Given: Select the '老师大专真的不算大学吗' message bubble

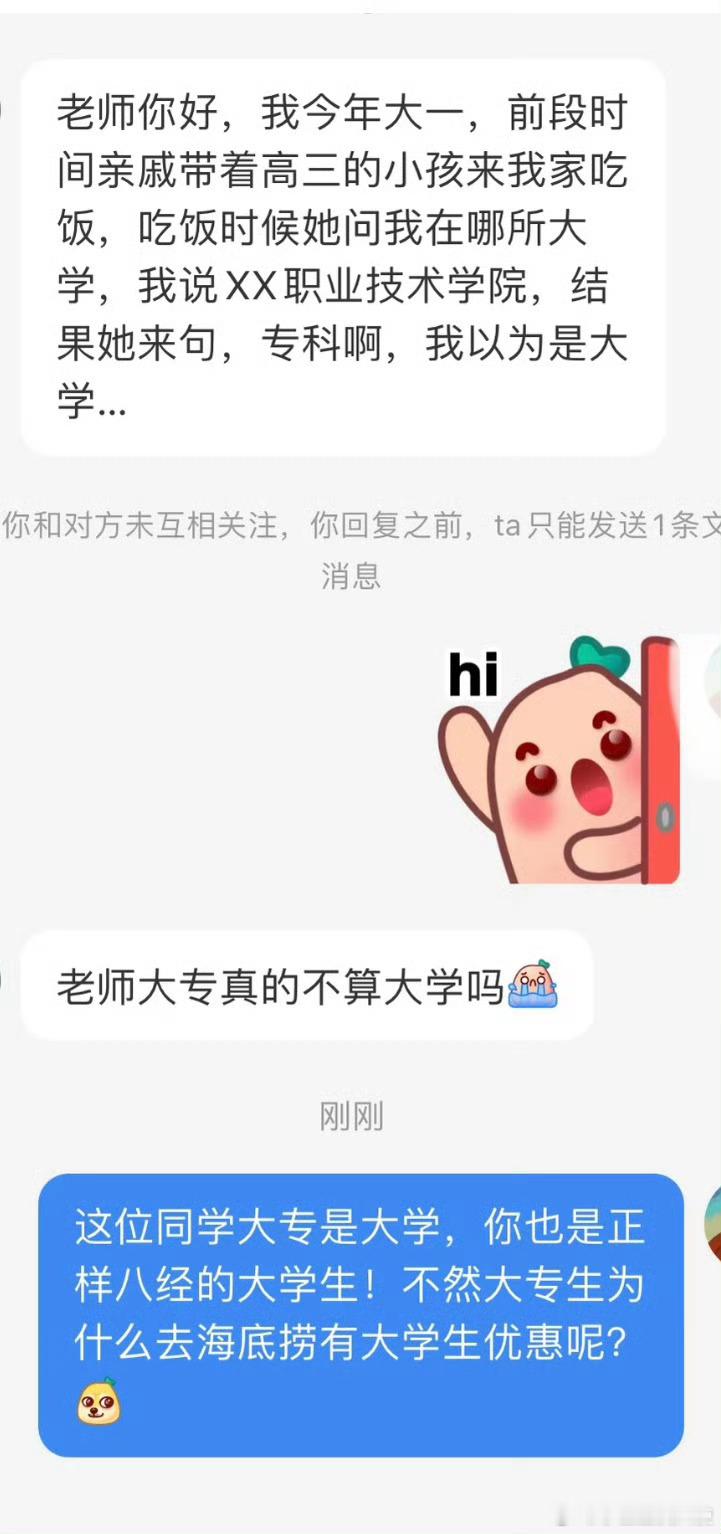Looking at the screenshot, I should coord(300,985).
